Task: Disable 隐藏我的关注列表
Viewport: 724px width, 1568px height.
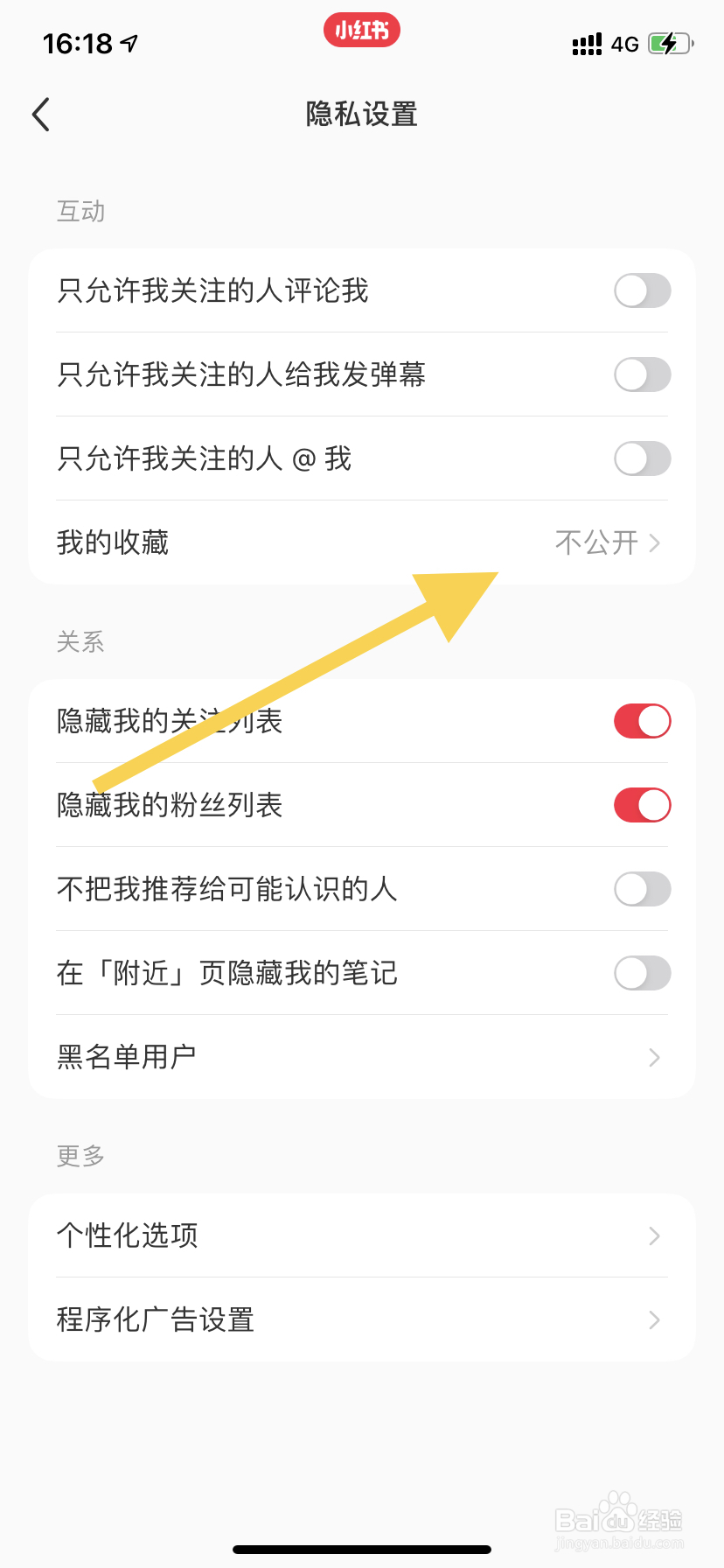Action: point(641,720)
